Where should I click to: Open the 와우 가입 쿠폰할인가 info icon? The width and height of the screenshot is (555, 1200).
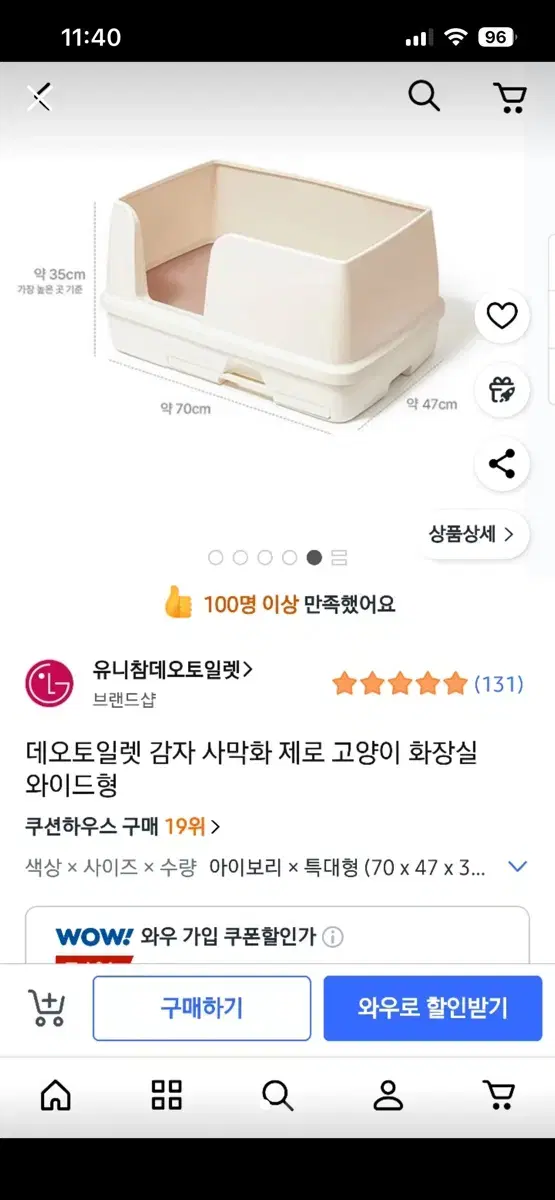point(333,937)
